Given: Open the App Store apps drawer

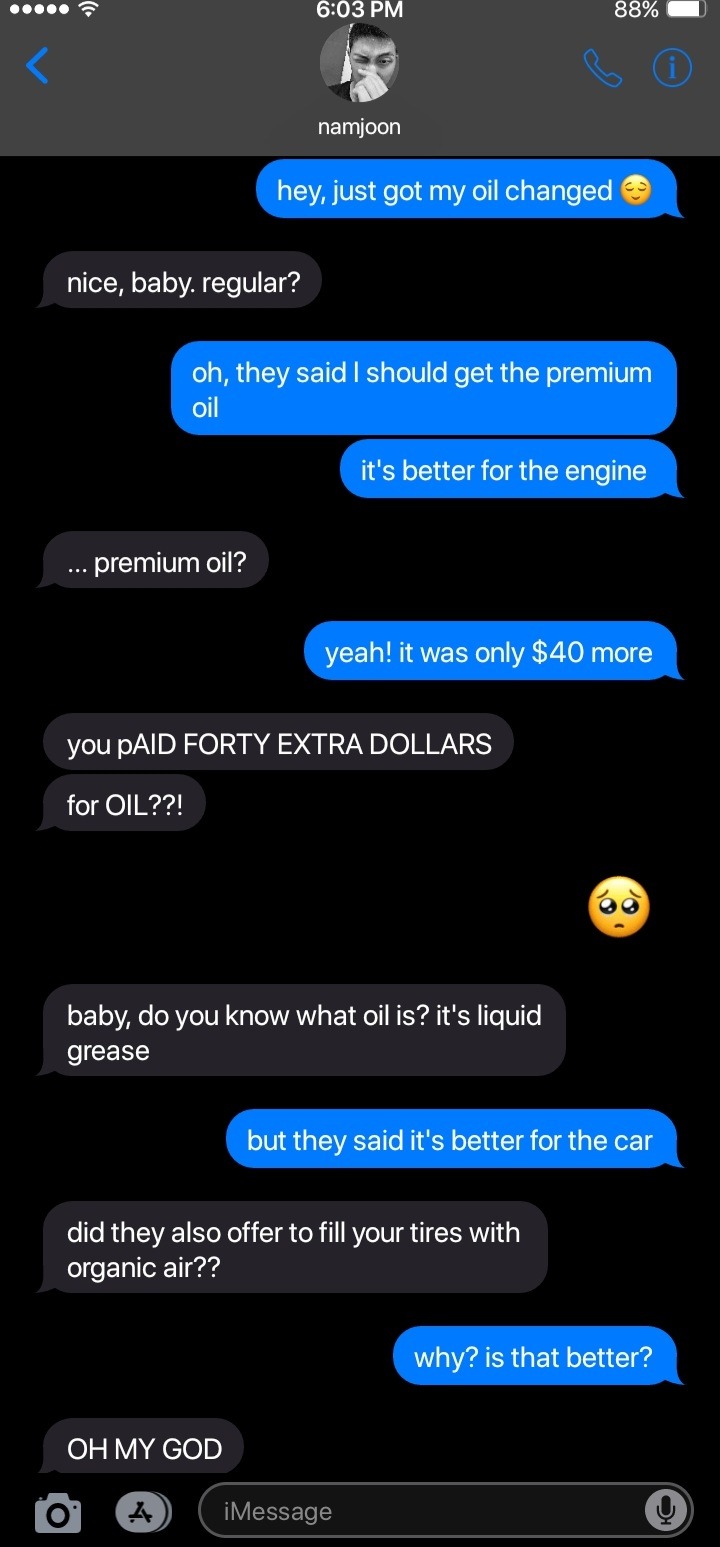Looking at the screenshot, I should tap(143, 1511).
